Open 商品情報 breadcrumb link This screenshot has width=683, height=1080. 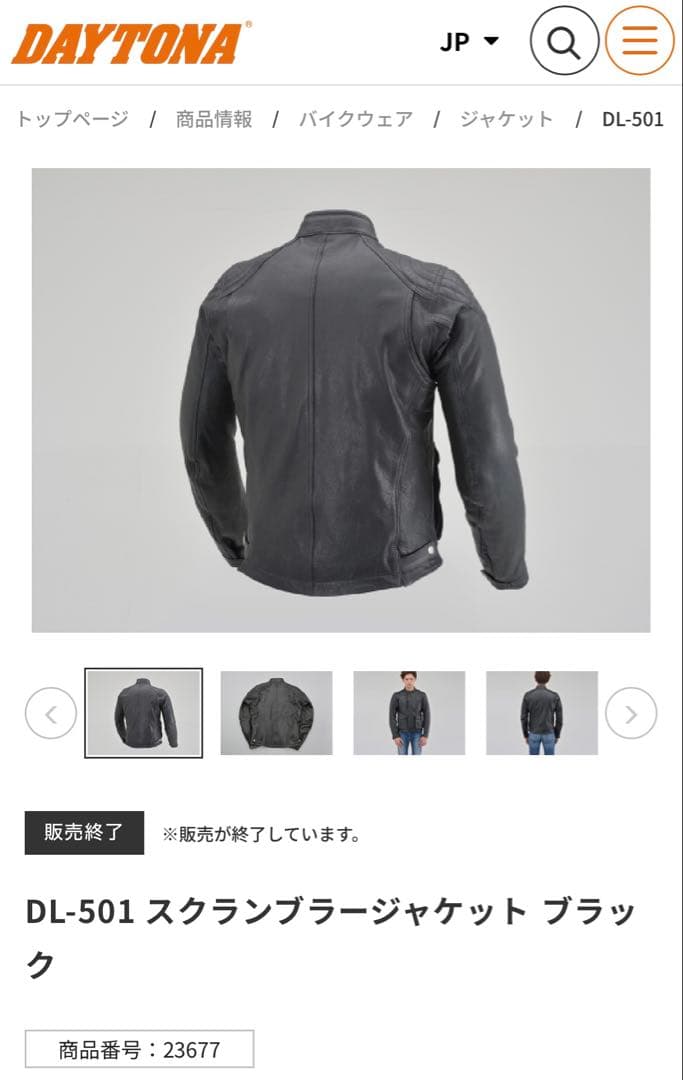[x=214, y=119]
